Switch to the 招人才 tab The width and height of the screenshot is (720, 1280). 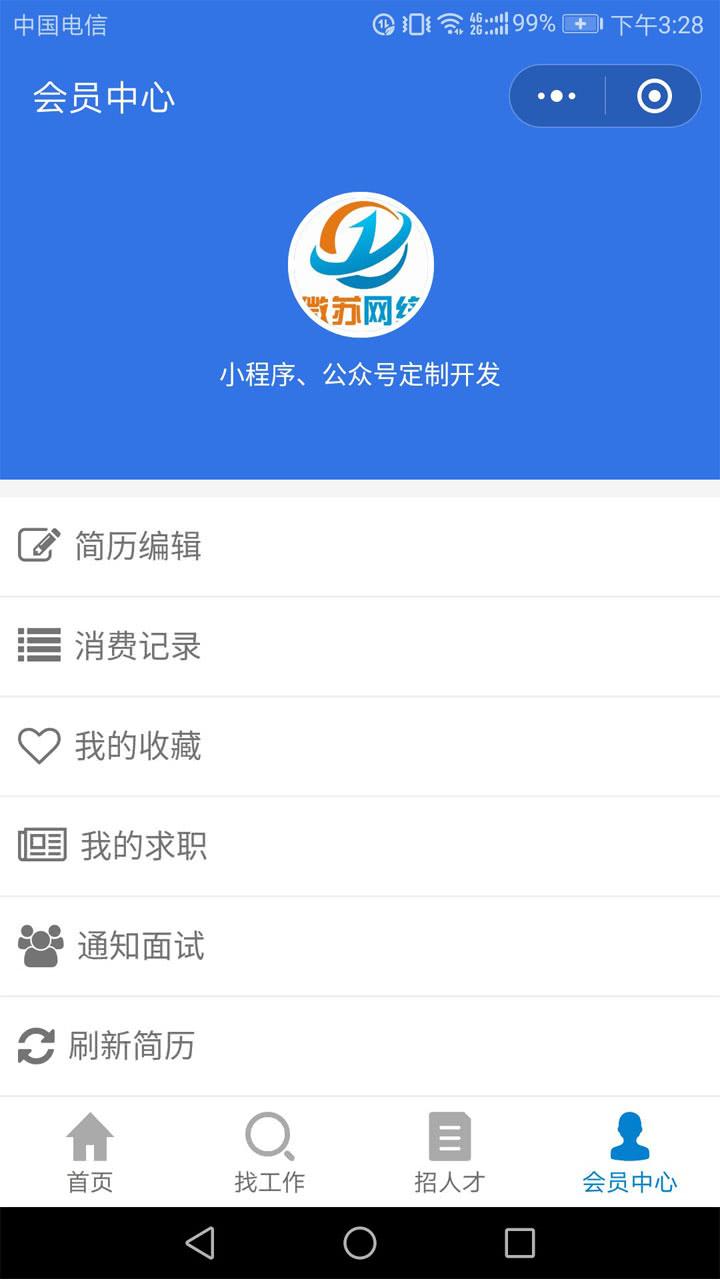tap(450, 1153)
